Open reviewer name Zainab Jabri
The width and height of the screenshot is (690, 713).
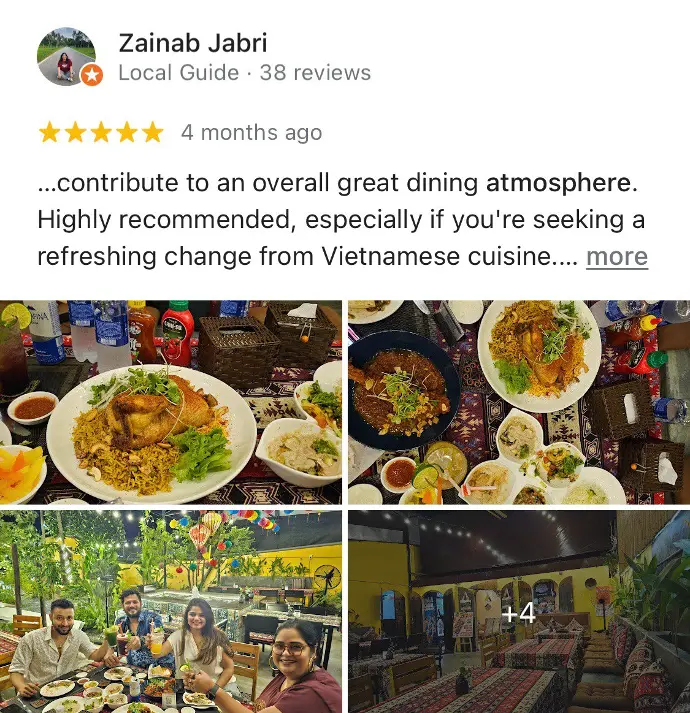tap(192, 43)
